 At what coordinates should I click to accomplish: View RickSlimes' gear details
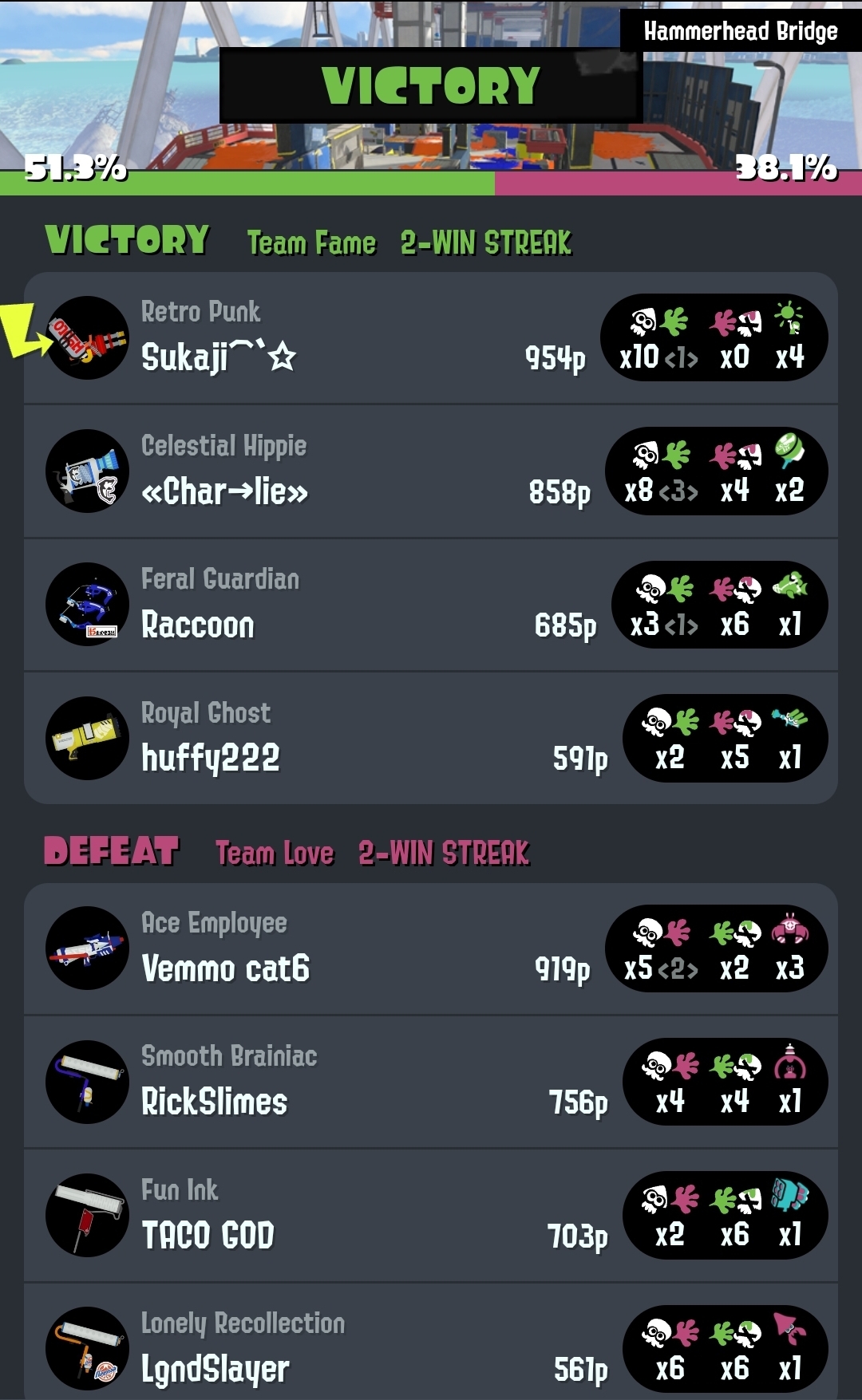431,1082
